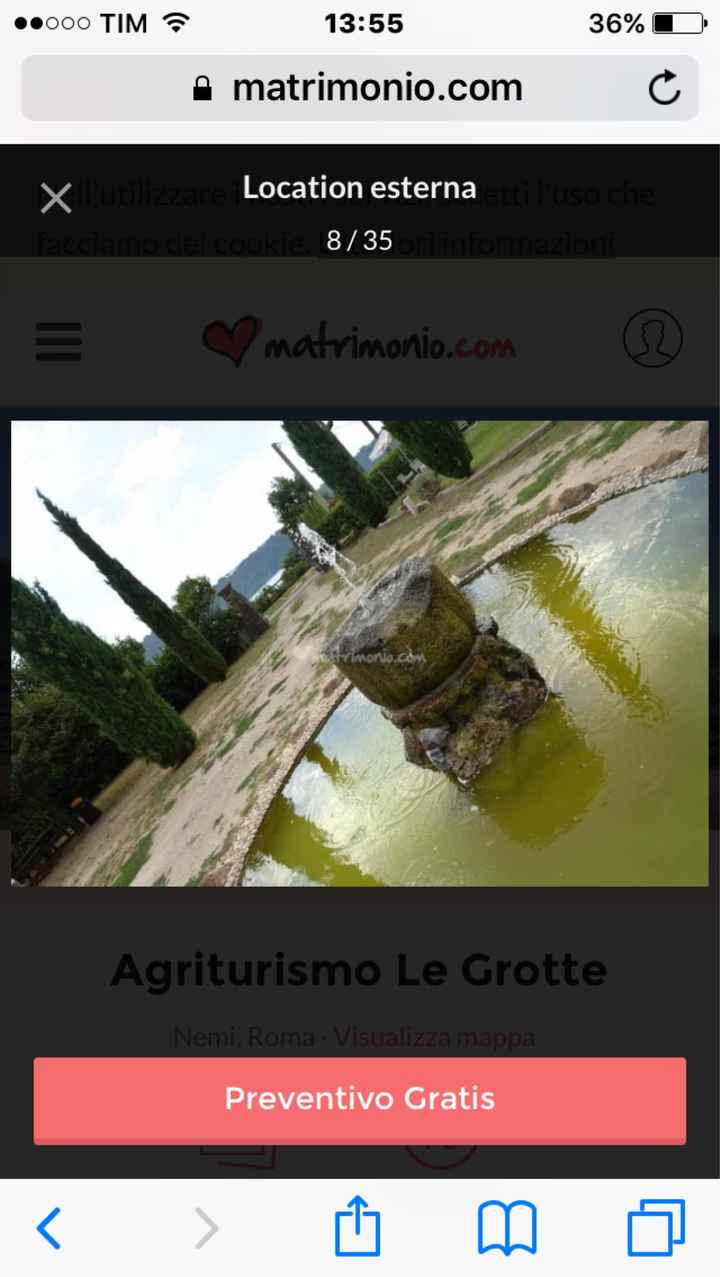The height and width of the screenshot is (1277, 720).
Task: Tap the matrimonio.com heart logo
Action: (360, 341)
